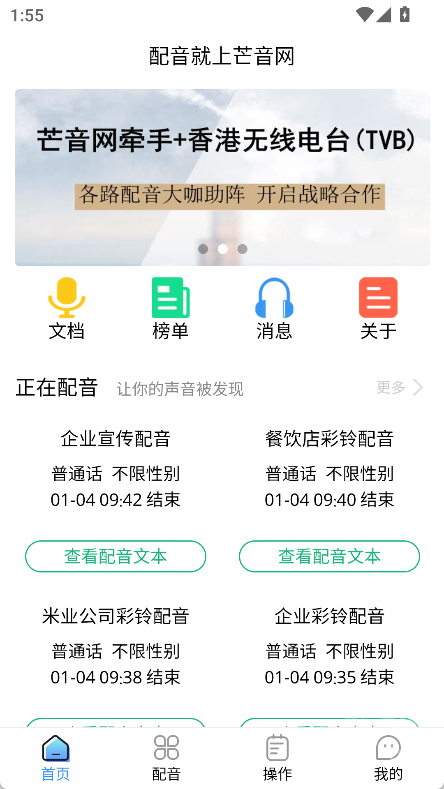444x789 pixels.
Task: Open the 榜单 rankings shortcut
Action: (171, 308)
